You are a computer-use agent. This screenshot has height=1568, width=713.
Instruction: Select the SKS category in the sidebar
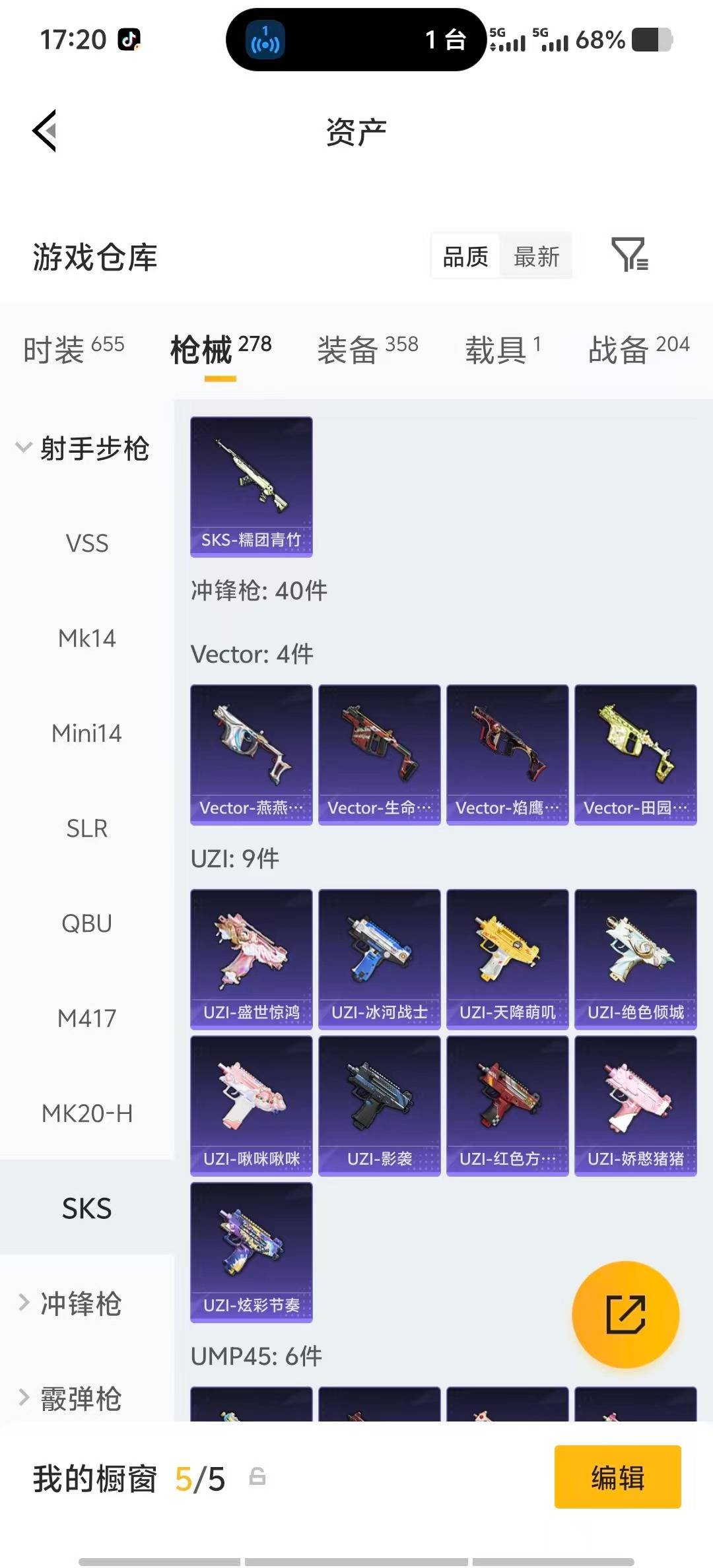(86, 1208)
